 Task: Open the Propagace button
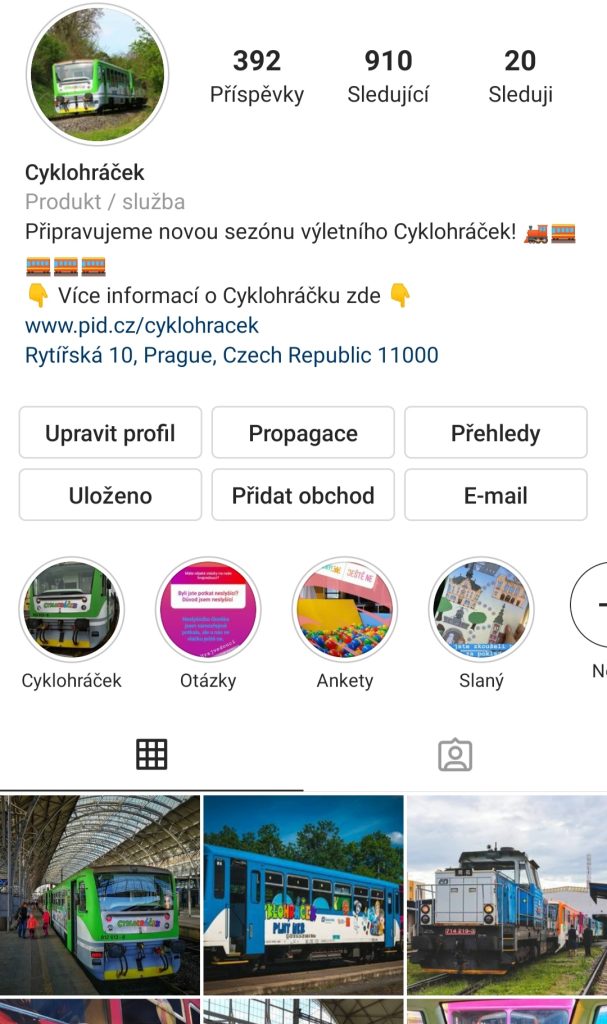[x=303, y=433]
